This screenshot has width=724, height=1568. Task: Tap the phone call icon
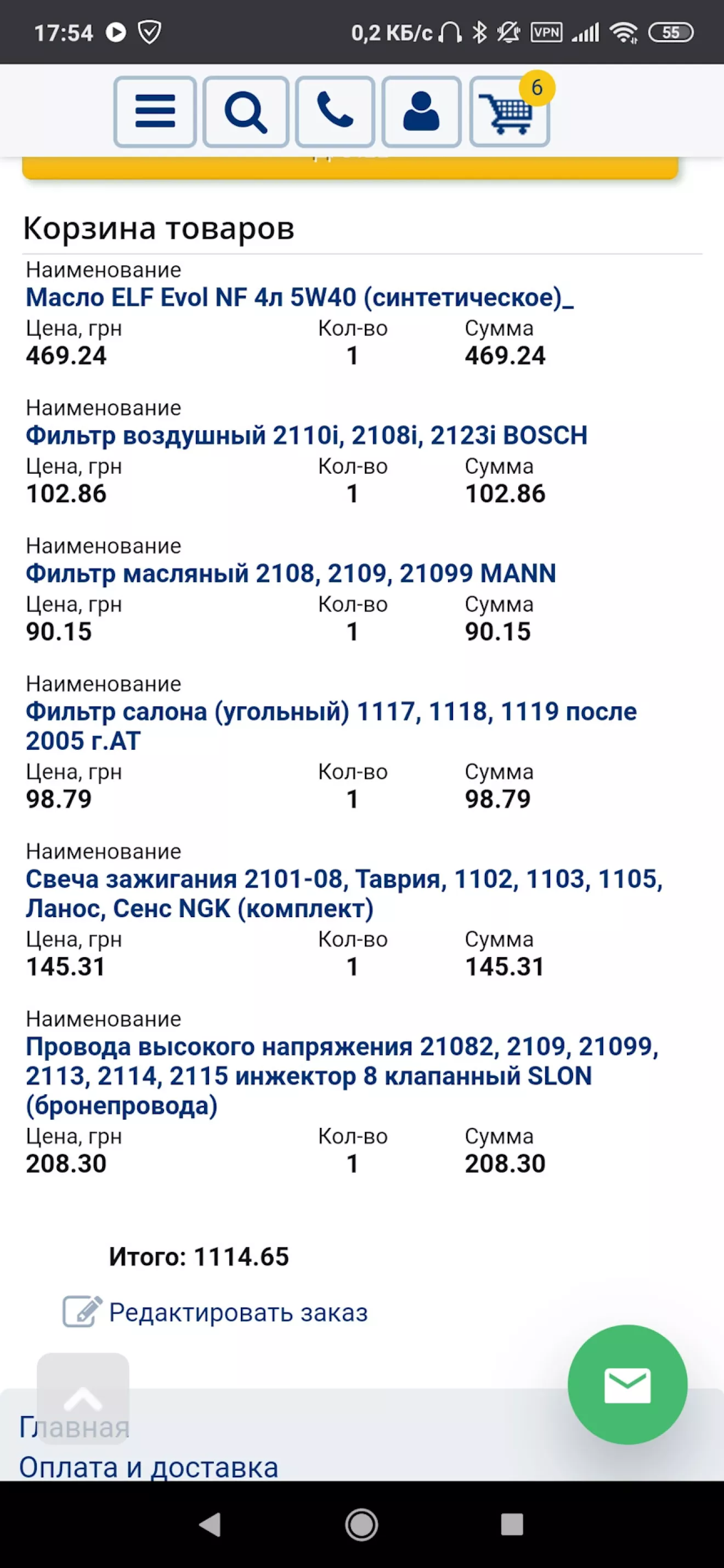coord(335,111)
